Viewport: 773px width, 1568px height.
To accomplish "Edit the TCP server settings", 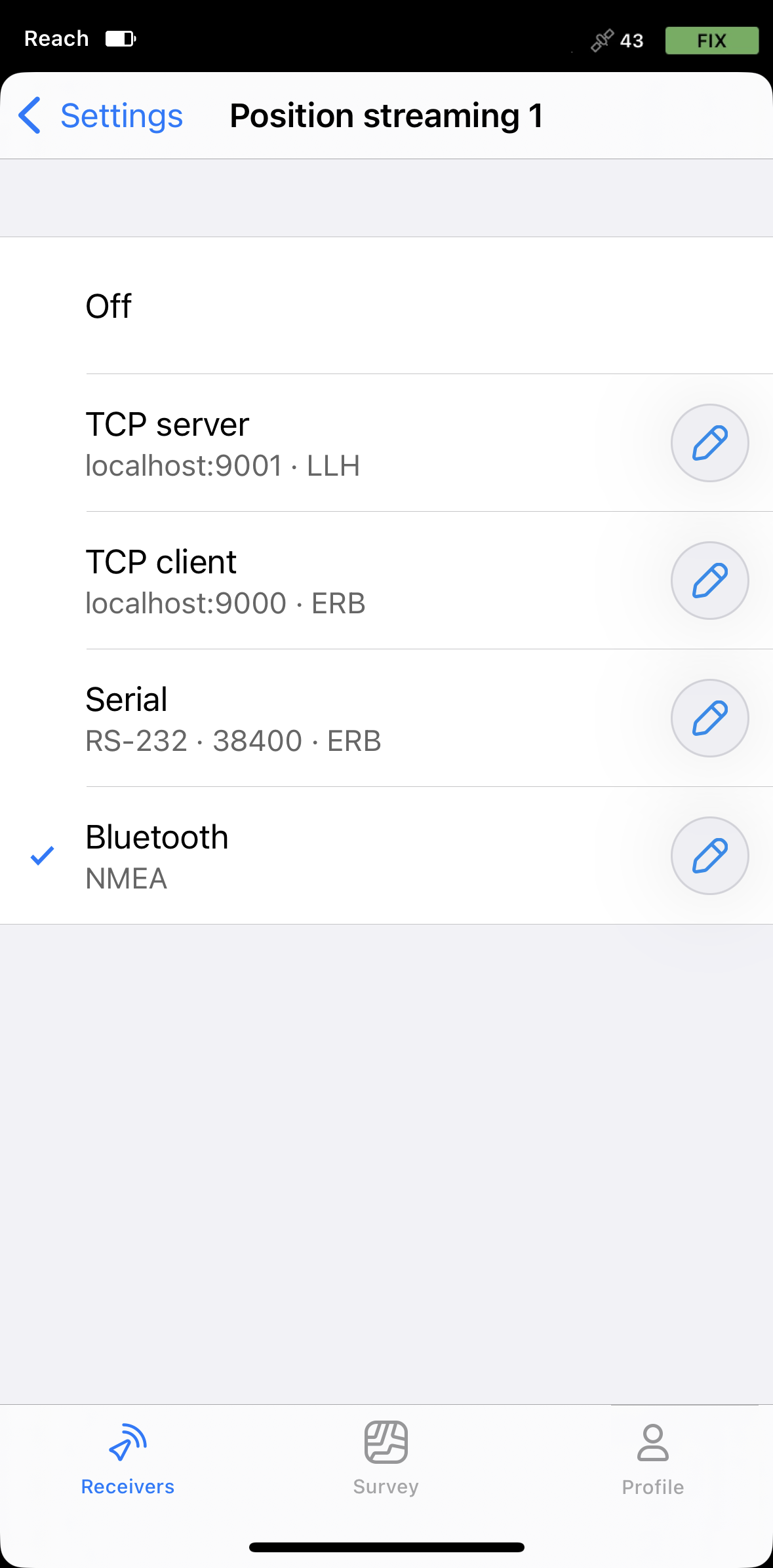I will coord(709,443).
